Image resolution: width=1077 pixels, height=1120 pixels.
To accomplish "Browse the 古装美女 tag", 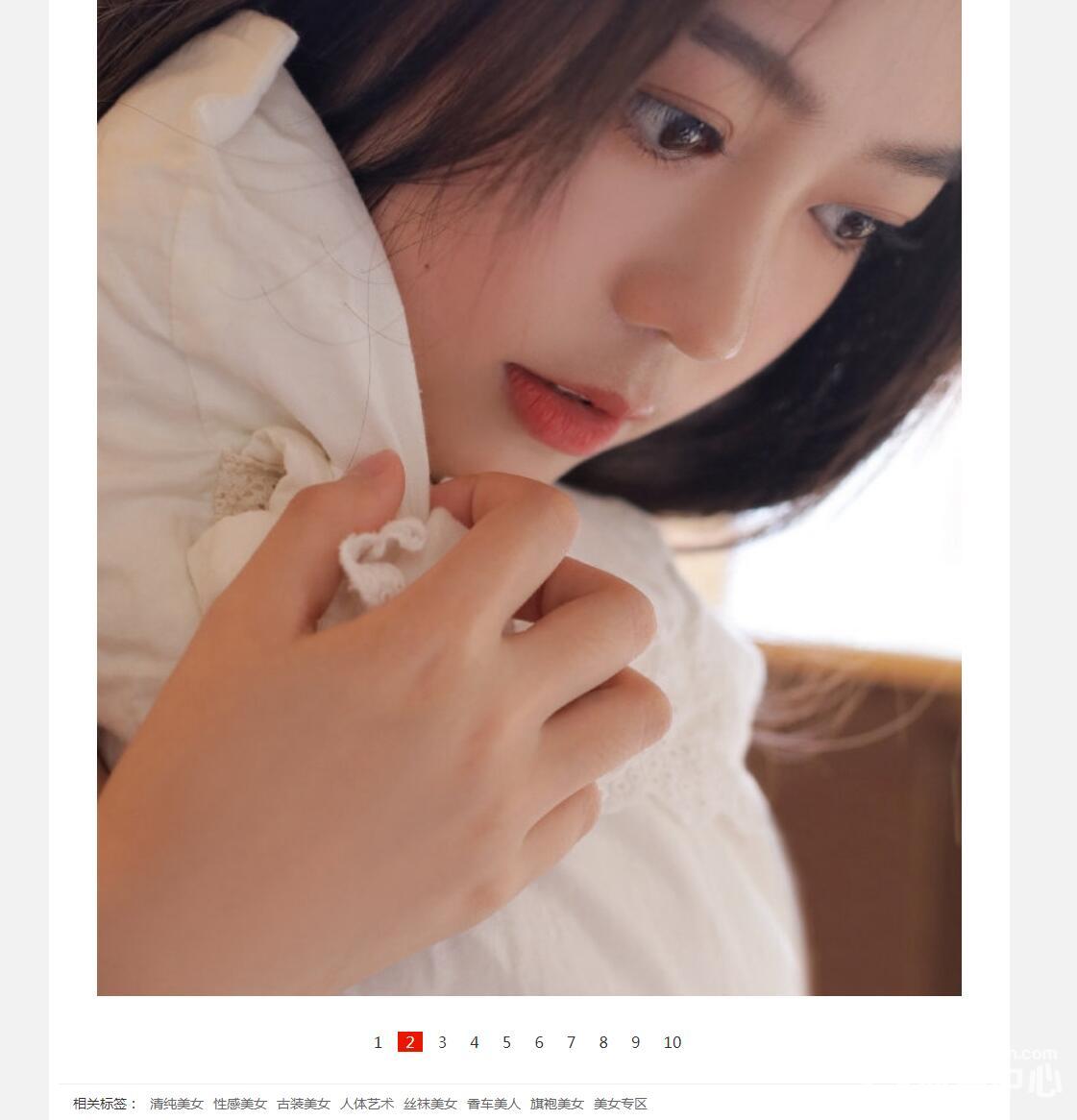I will pyautogui.click(x=304, y=1104).
